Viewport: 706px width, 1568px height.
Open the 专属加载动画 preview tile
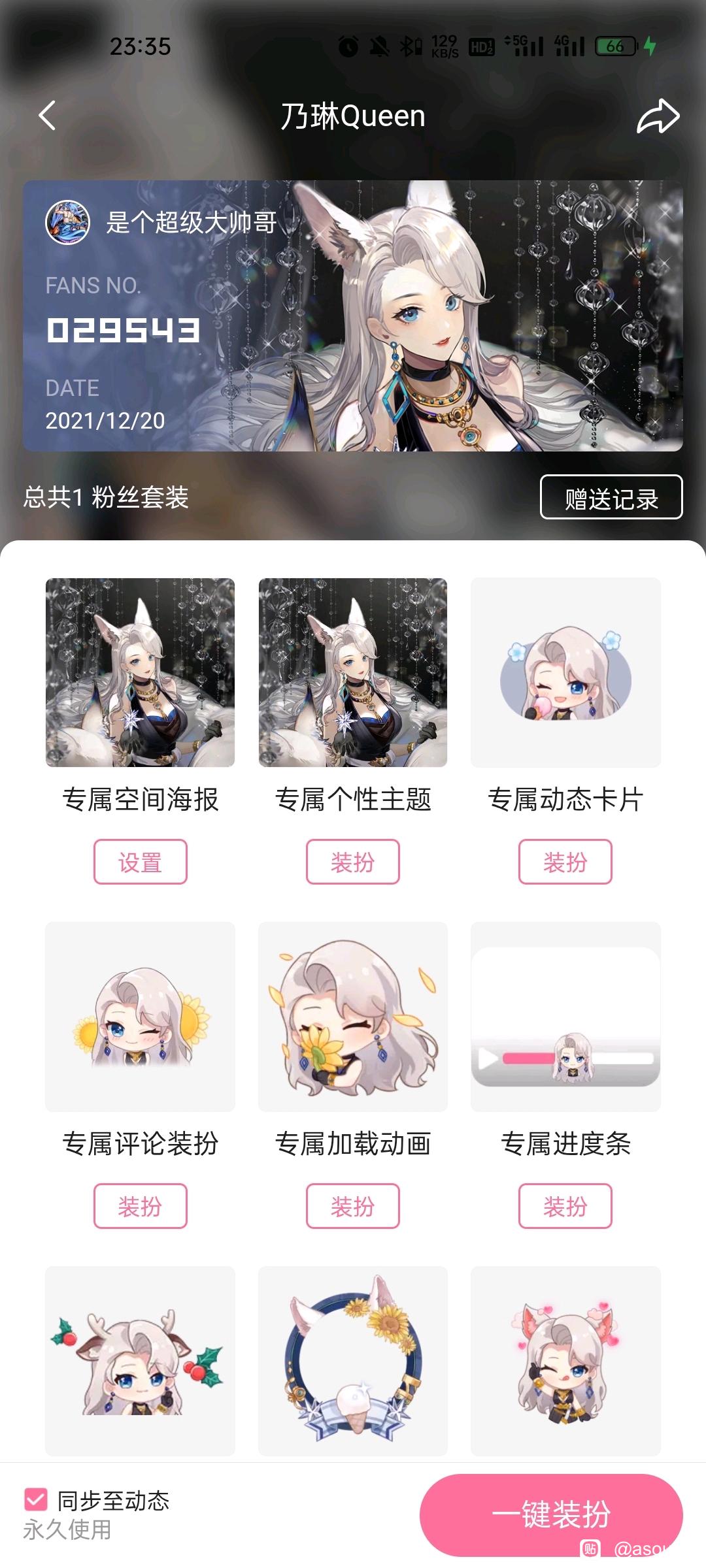(x=352, y=1017)
